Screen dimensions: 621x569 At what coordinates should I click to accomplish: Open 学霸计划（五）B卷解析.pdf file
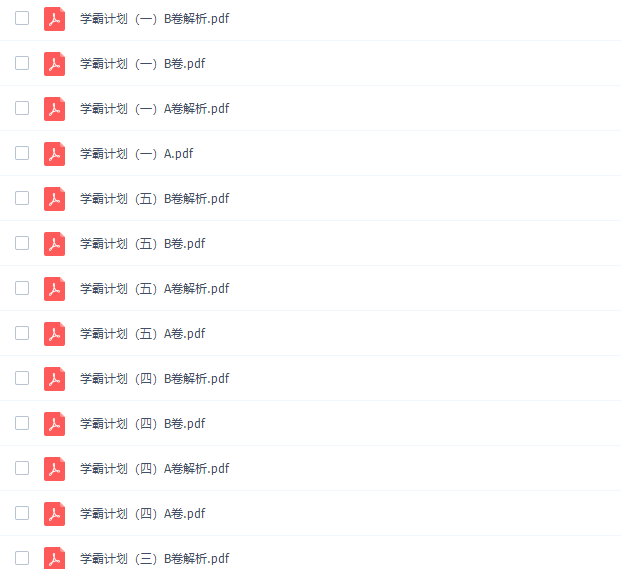point(154,198)
